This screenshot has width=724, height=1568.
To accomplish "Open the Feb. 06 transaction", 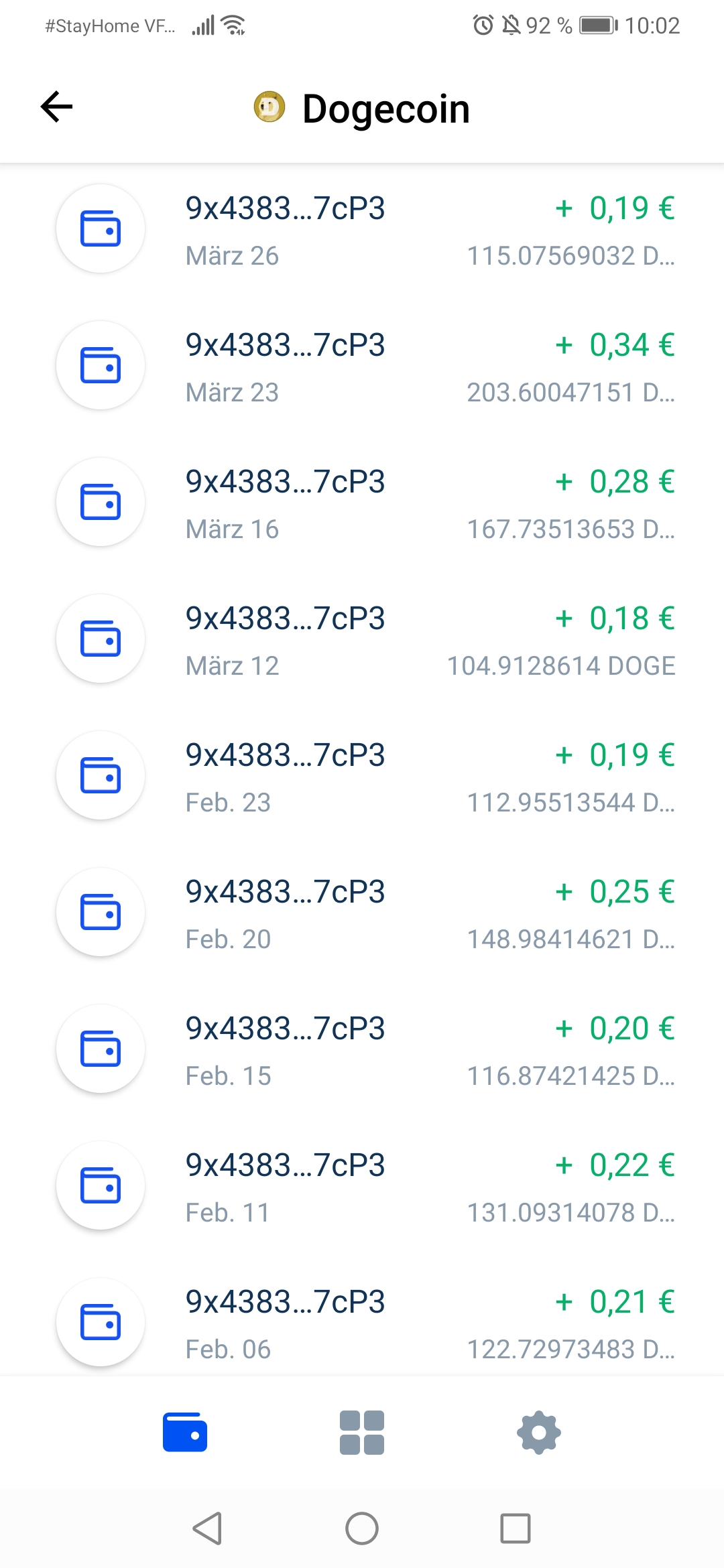I will (x=362, y=1324).
